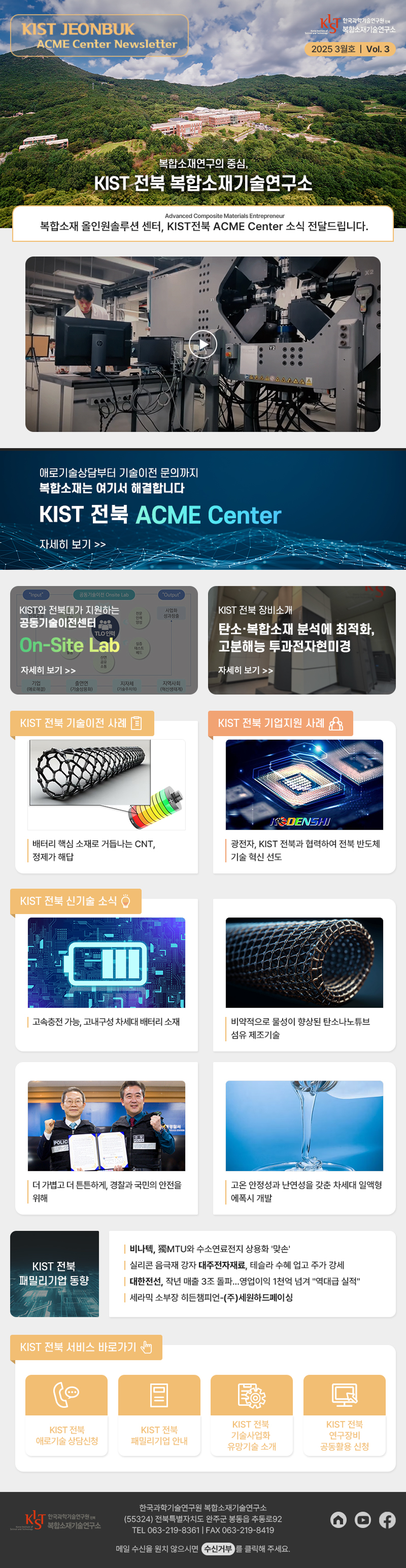
Task: View the 고속충전 차세대 배터리 소재 article
Action: click(x=106, y=974)
